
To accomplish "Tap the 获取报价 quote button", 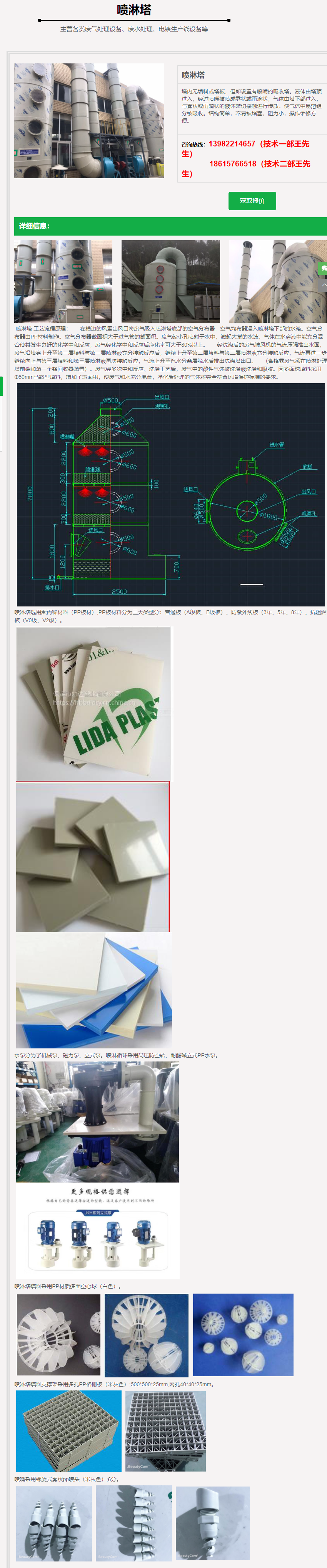I will (252, 201).
